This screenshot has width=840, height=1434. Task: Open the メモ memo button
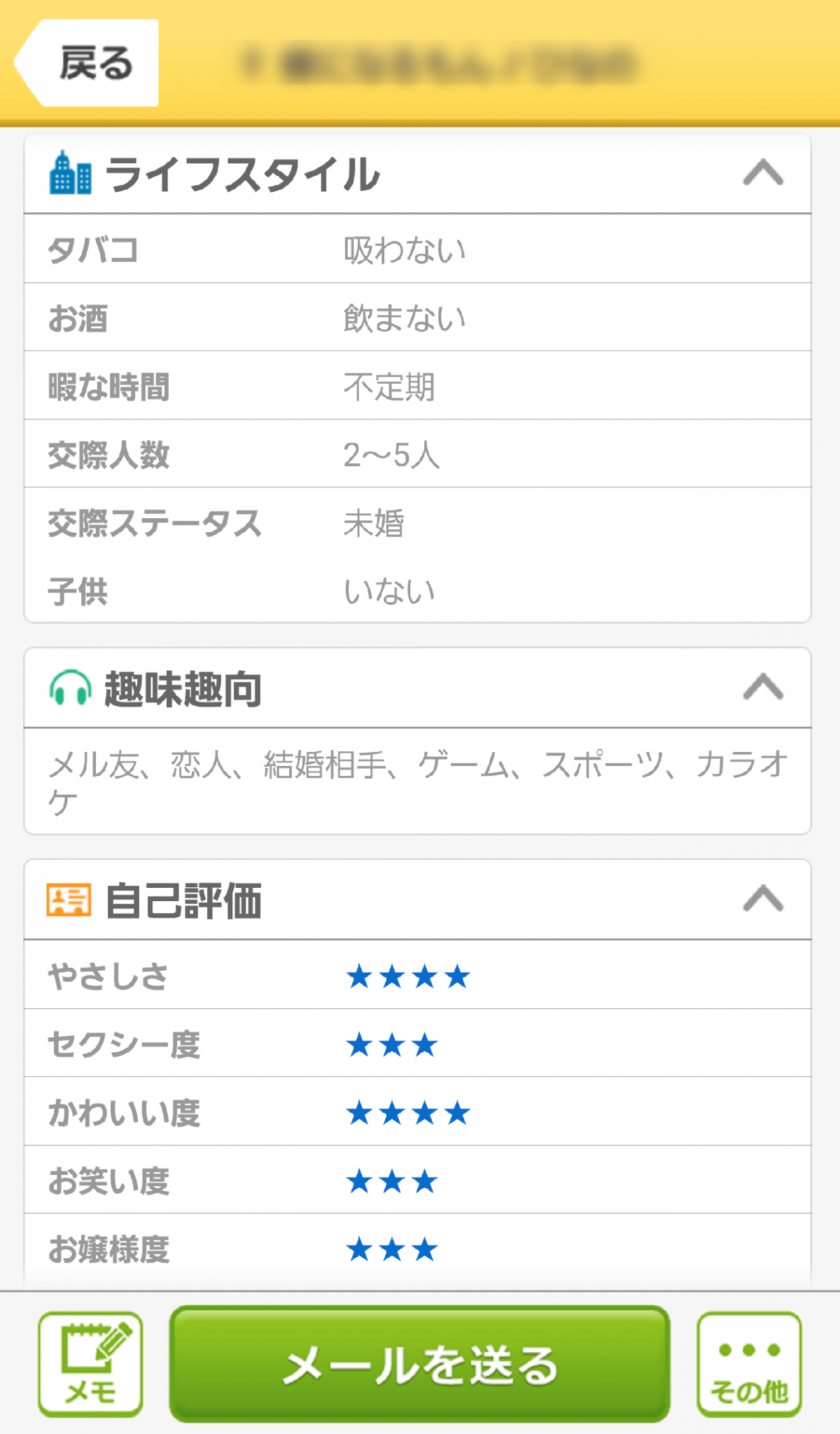(x=91, y=1364)
